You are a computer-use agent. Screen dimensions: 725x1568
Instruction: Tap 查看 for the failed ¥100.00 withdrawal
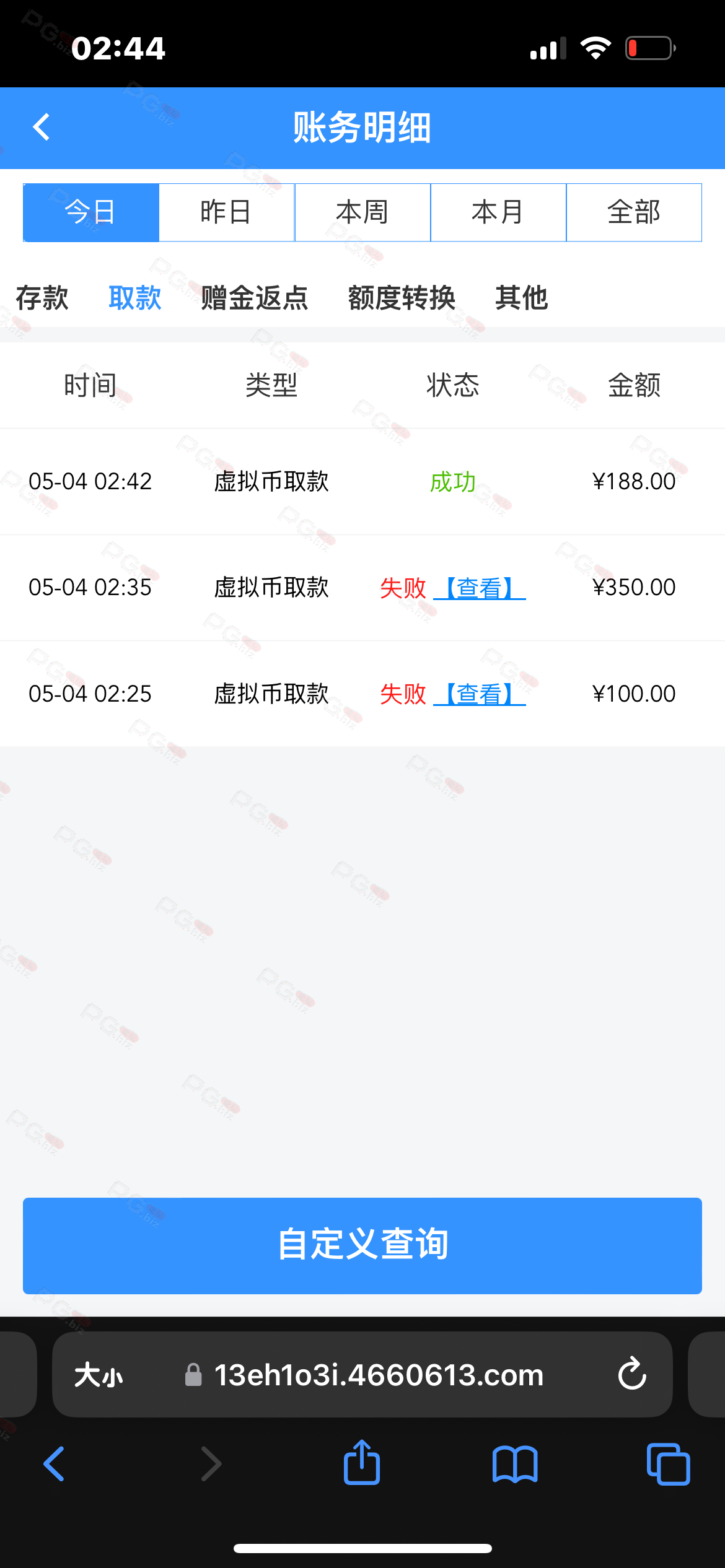[480, 694]
